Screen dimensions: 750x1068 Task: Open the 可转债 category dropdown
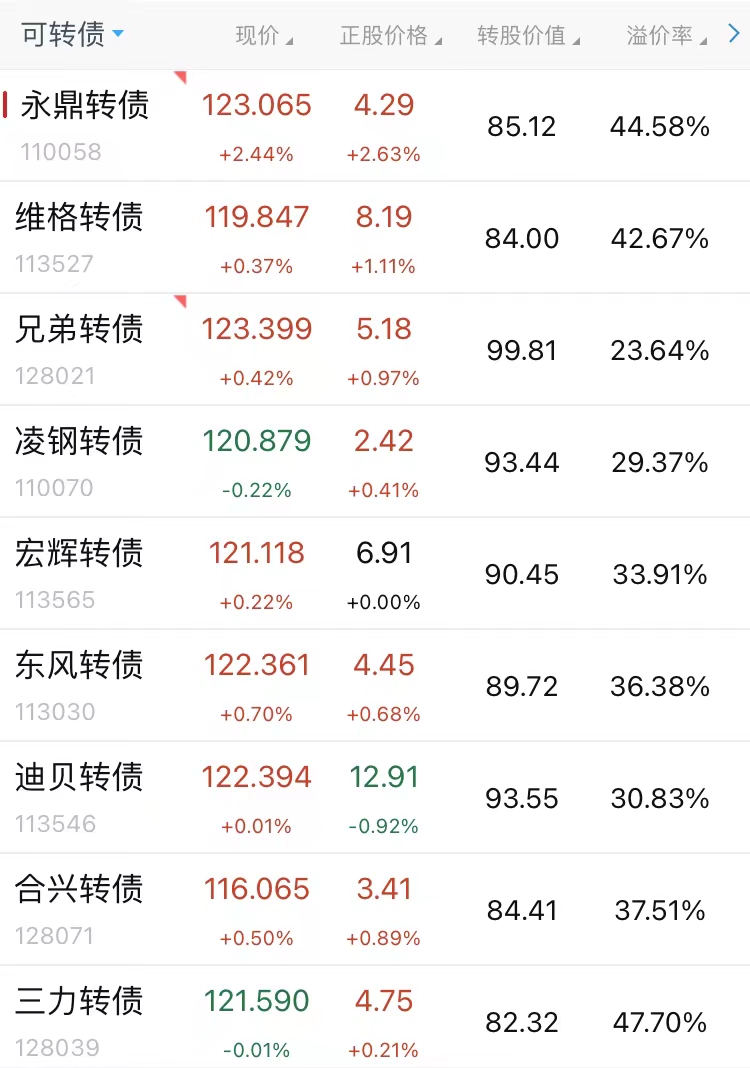pos(72,34)
